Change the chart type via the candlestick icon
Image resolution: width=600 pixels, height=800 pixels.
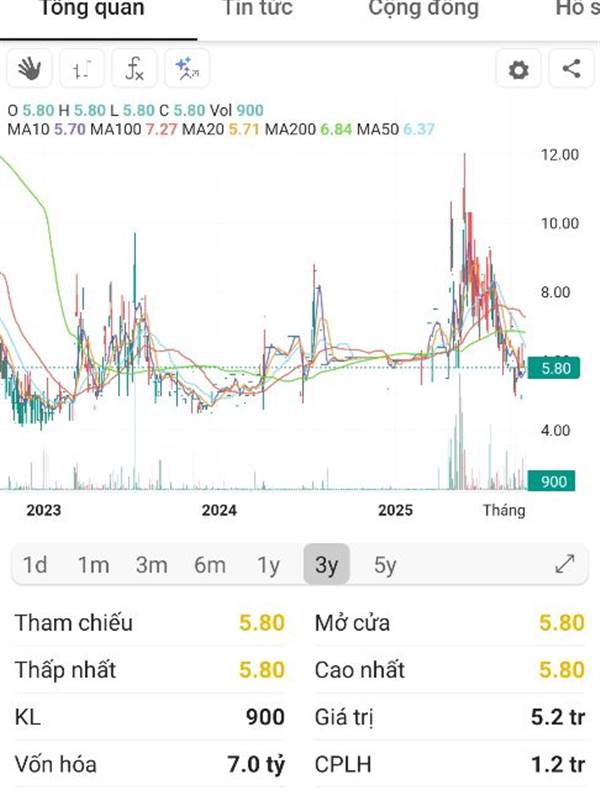click(x=82, y=68)
